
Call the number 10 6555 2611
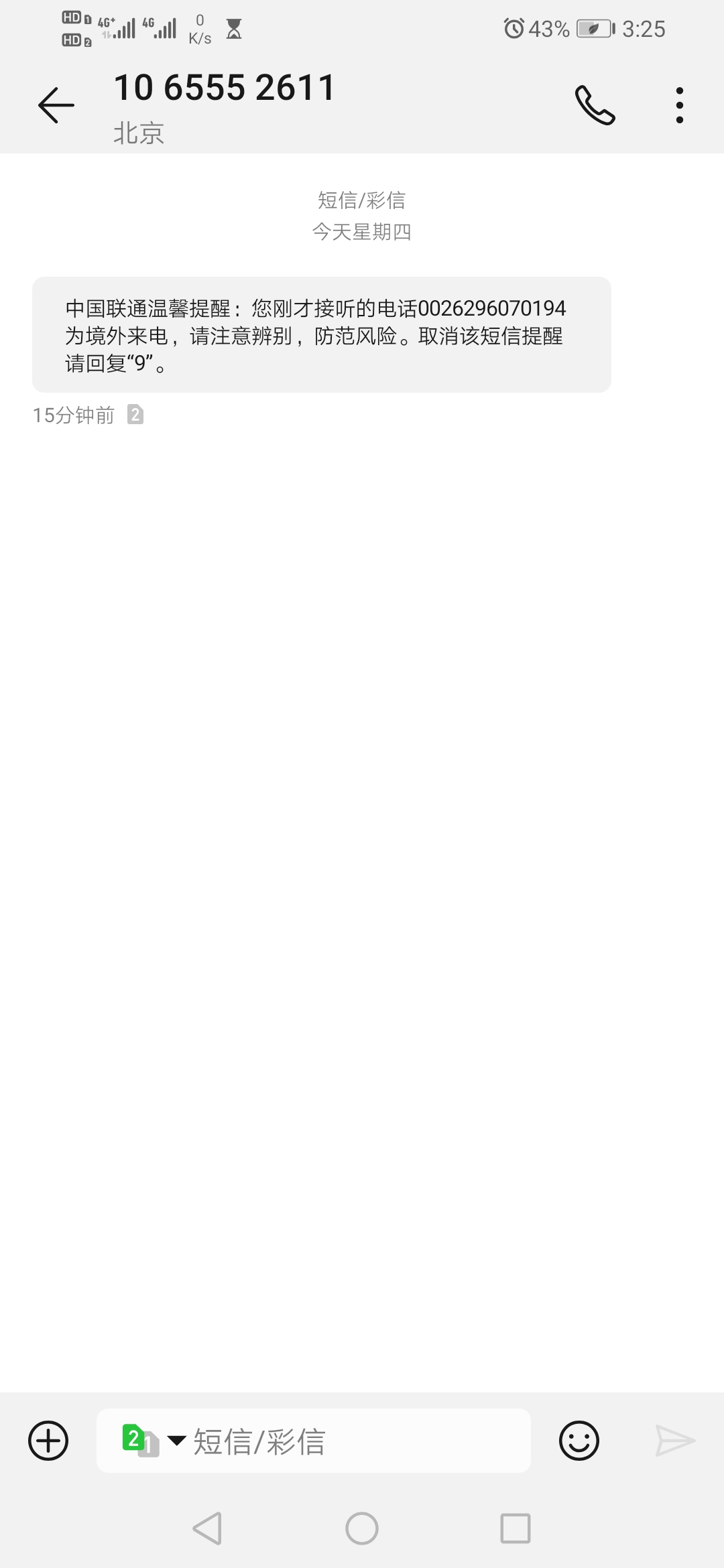pos(595,105)
